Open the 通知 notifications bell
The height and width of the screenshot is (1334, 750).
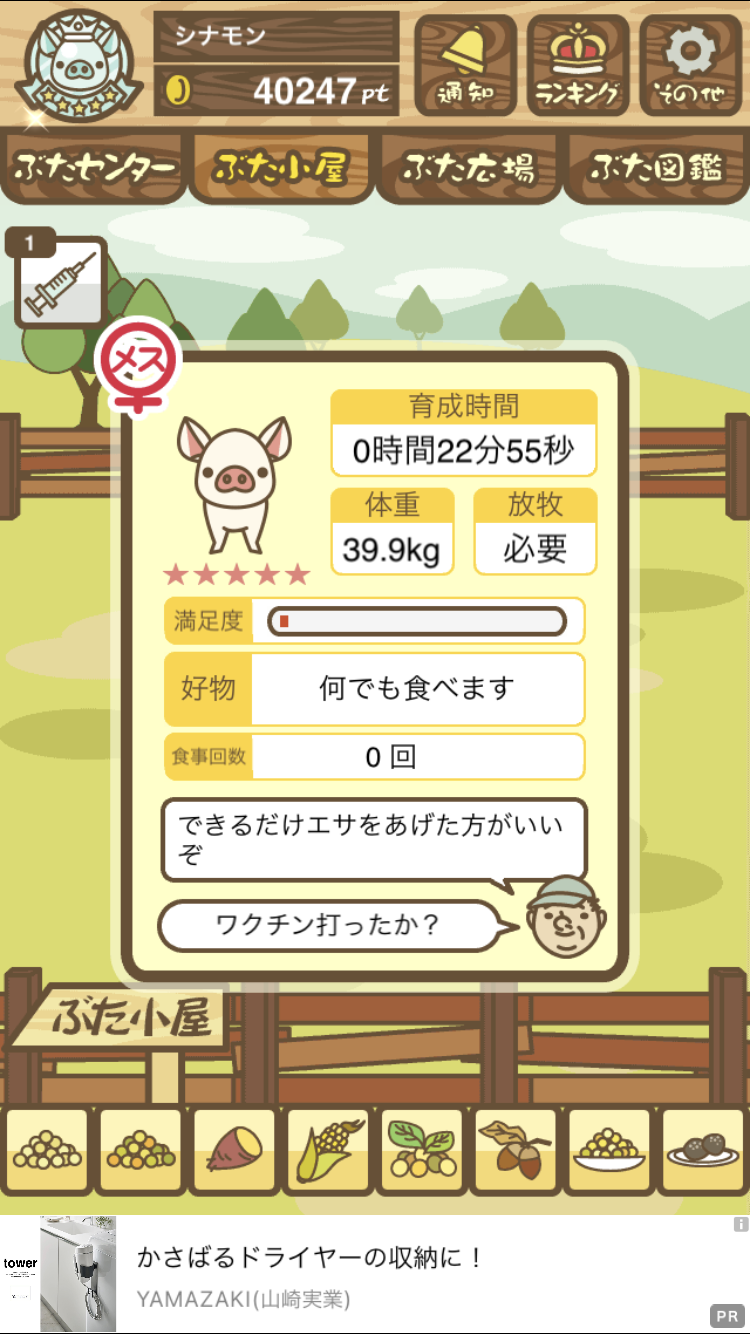pos(465,65)
